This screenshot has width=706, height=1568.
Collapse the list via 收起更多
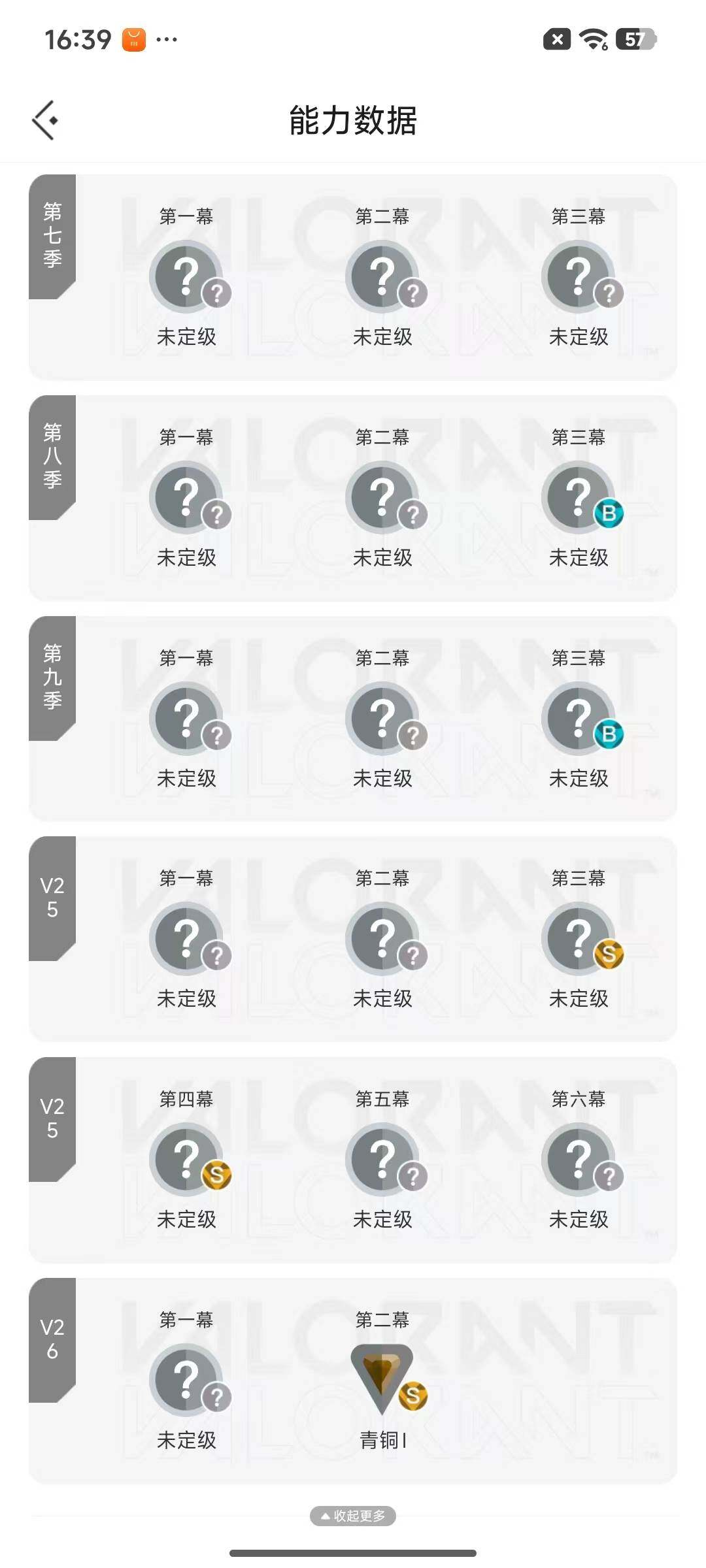353,1516
